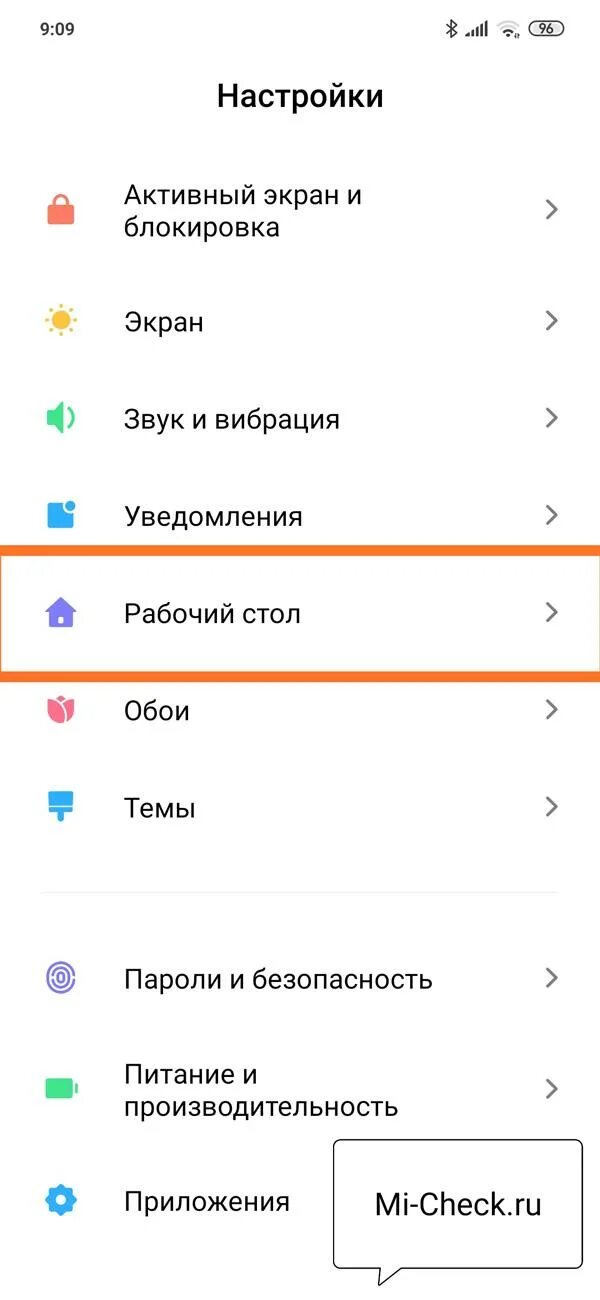Open the Обои settings row
Viewport: 600px width, 1300px height.
(300, 710)
